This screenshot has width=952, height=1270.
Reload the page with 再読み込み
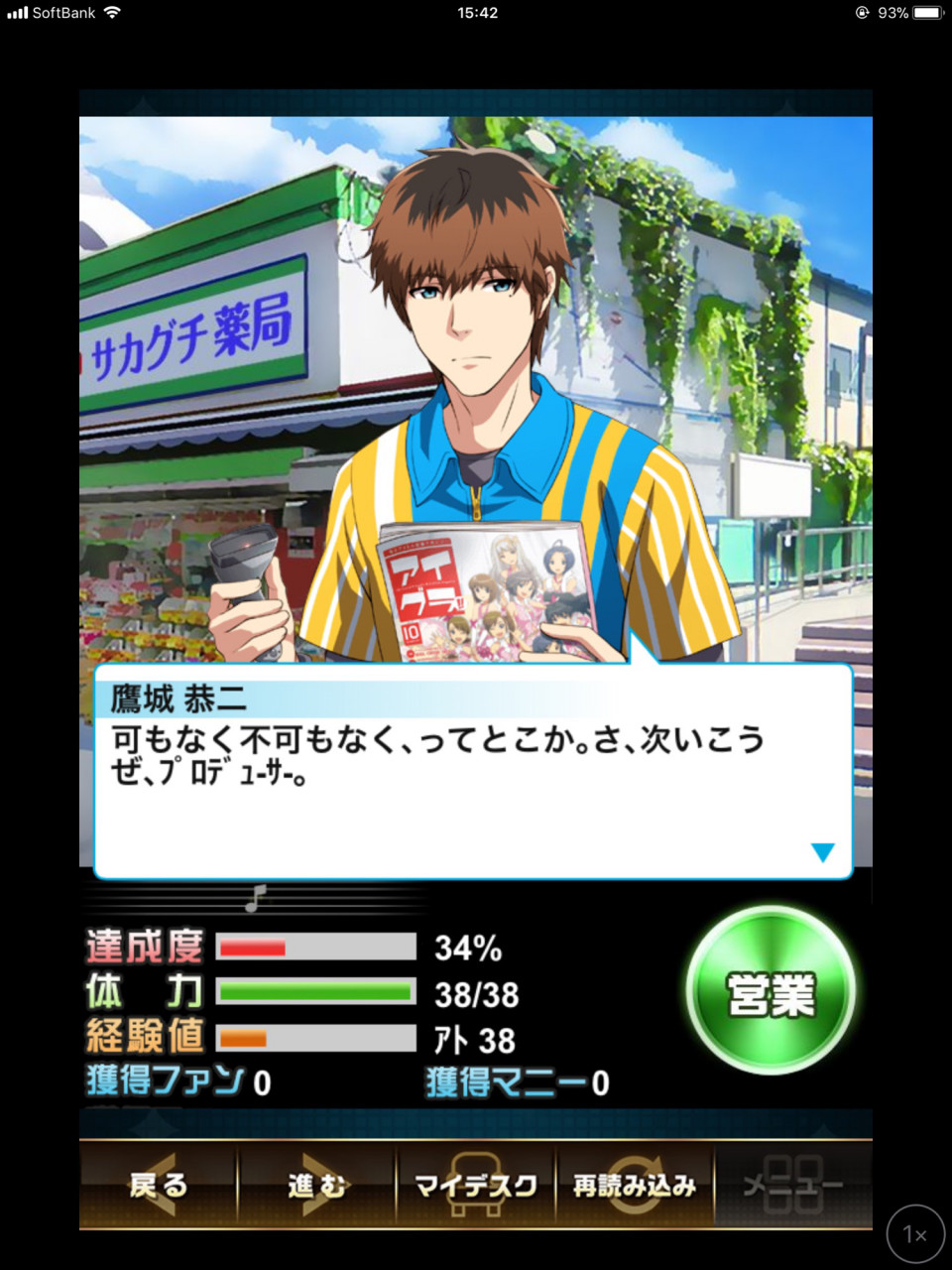tap(635, 1185)
